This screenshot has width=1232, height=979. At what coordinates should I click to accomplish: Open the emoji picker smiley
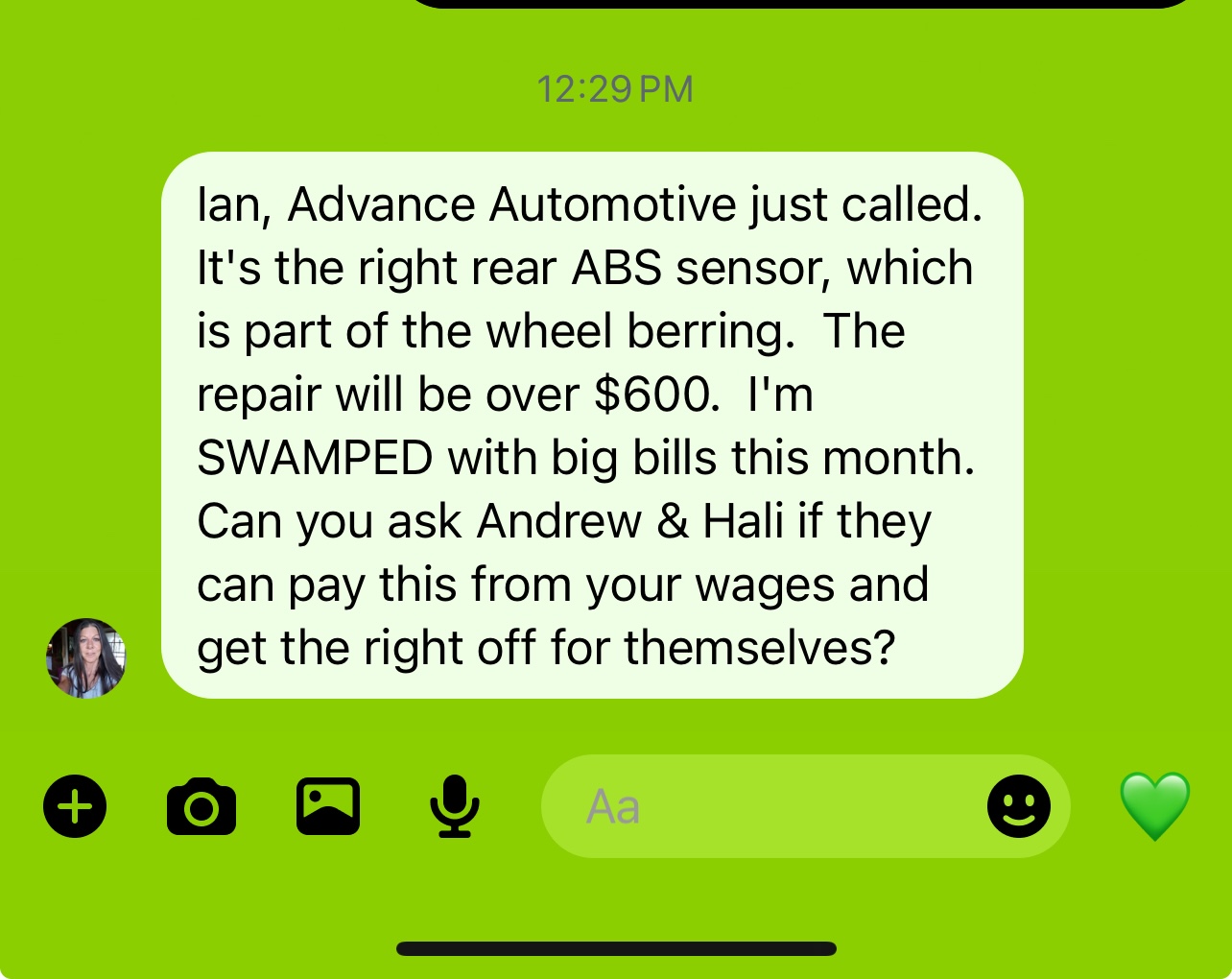(x=1018, y=806)
